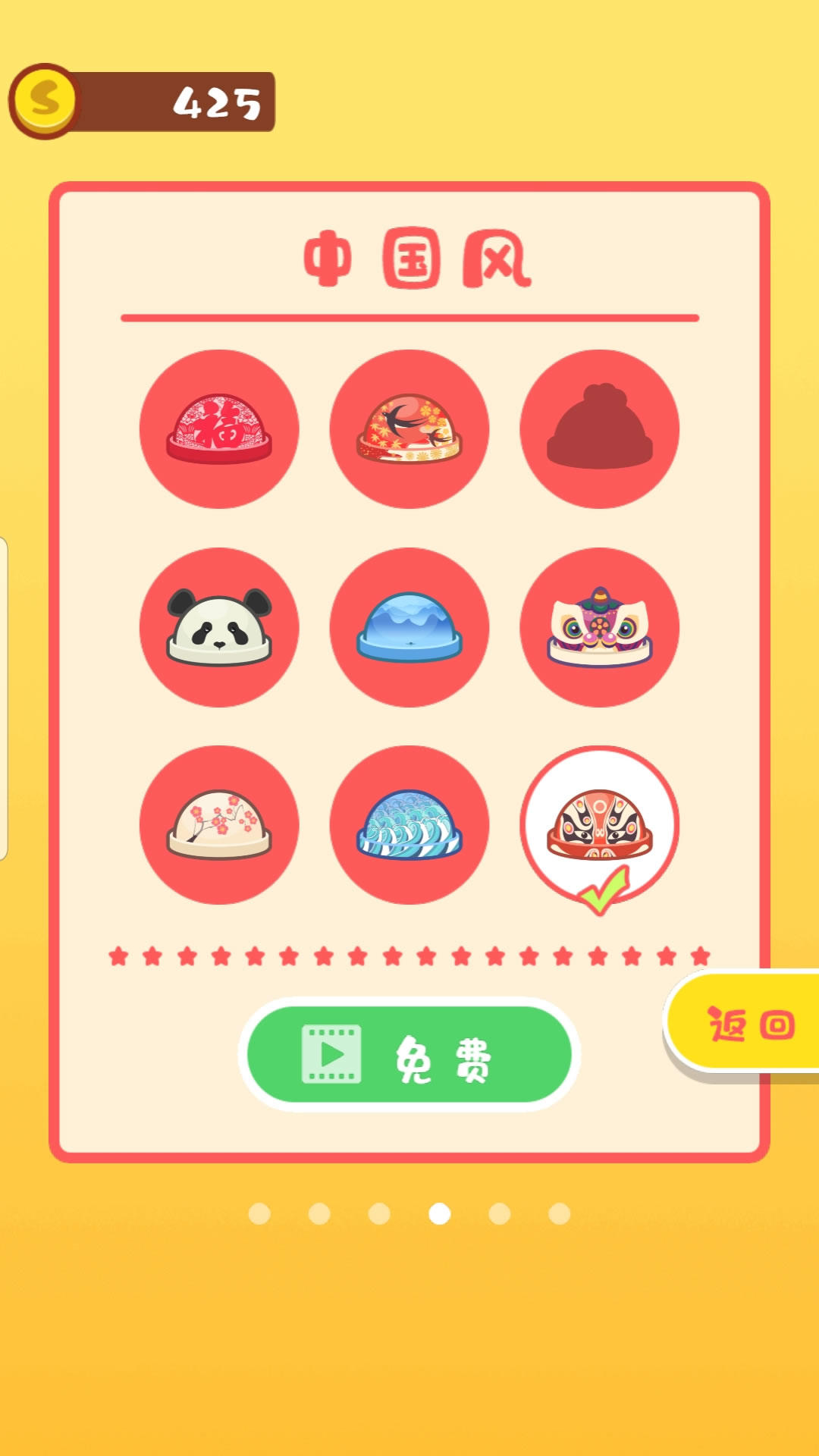Jump to the first page dot

pyautogui.click(x=259, y=1214)
